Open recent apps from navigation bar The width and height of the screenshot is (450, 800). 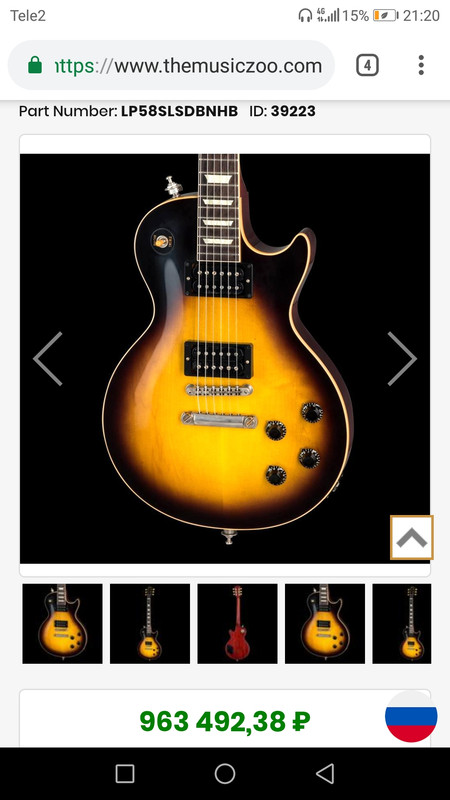125,773
